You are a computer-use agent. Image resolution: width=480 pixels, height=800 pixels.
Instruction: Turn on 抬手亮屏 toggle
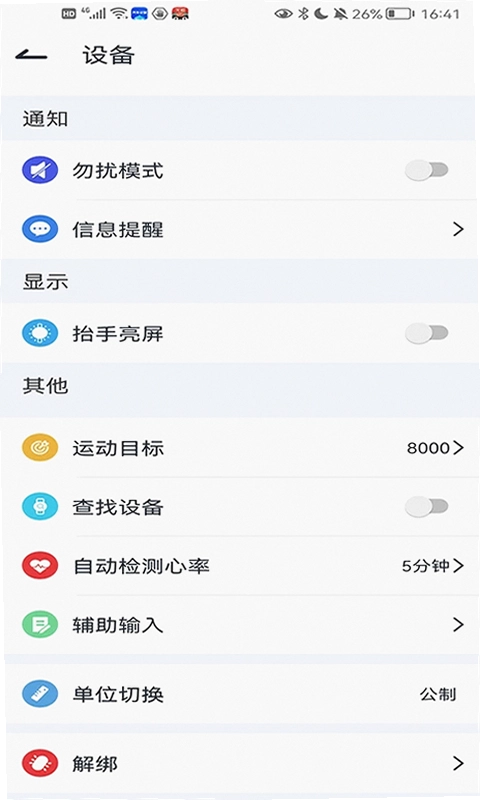click(426, 333)
